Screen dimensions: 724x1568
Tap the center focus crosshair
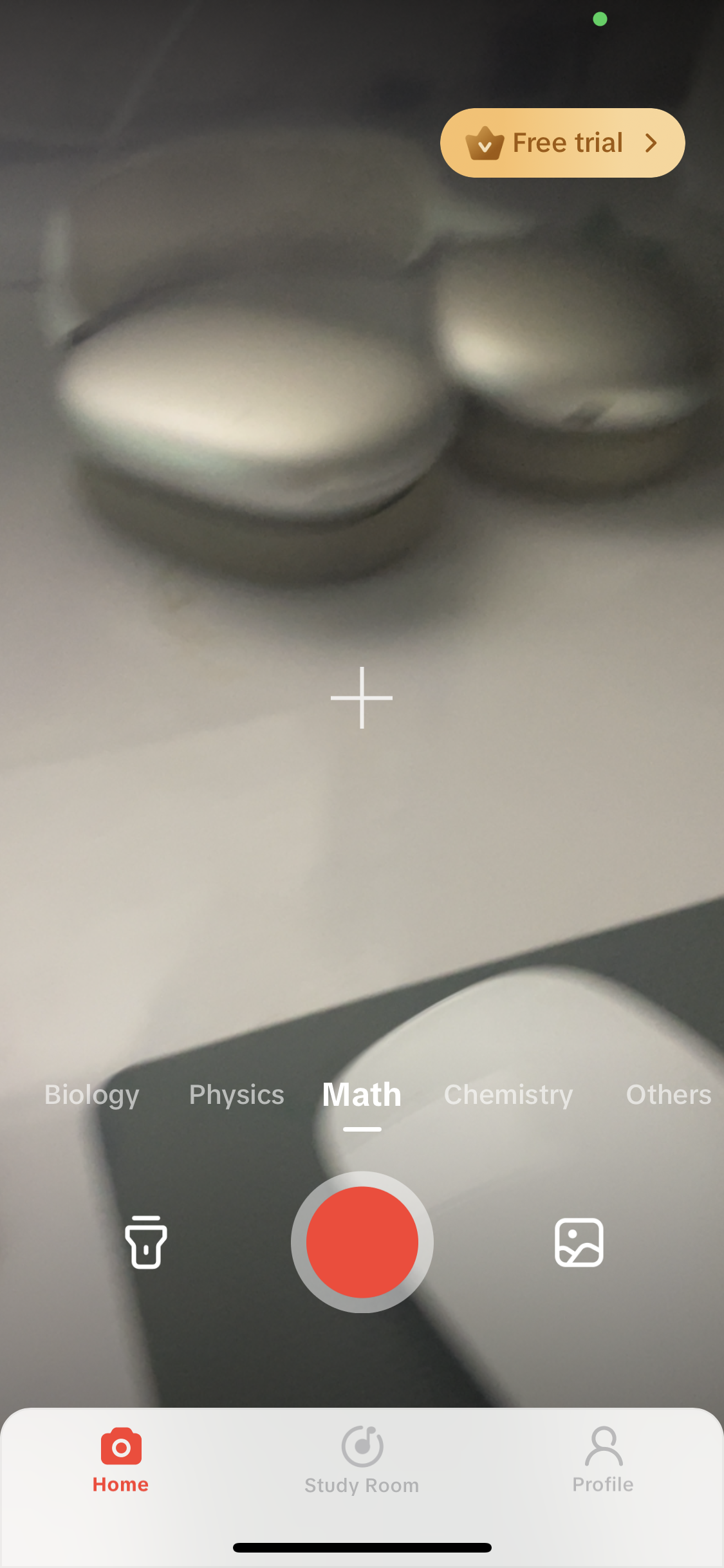pos(362,697)
